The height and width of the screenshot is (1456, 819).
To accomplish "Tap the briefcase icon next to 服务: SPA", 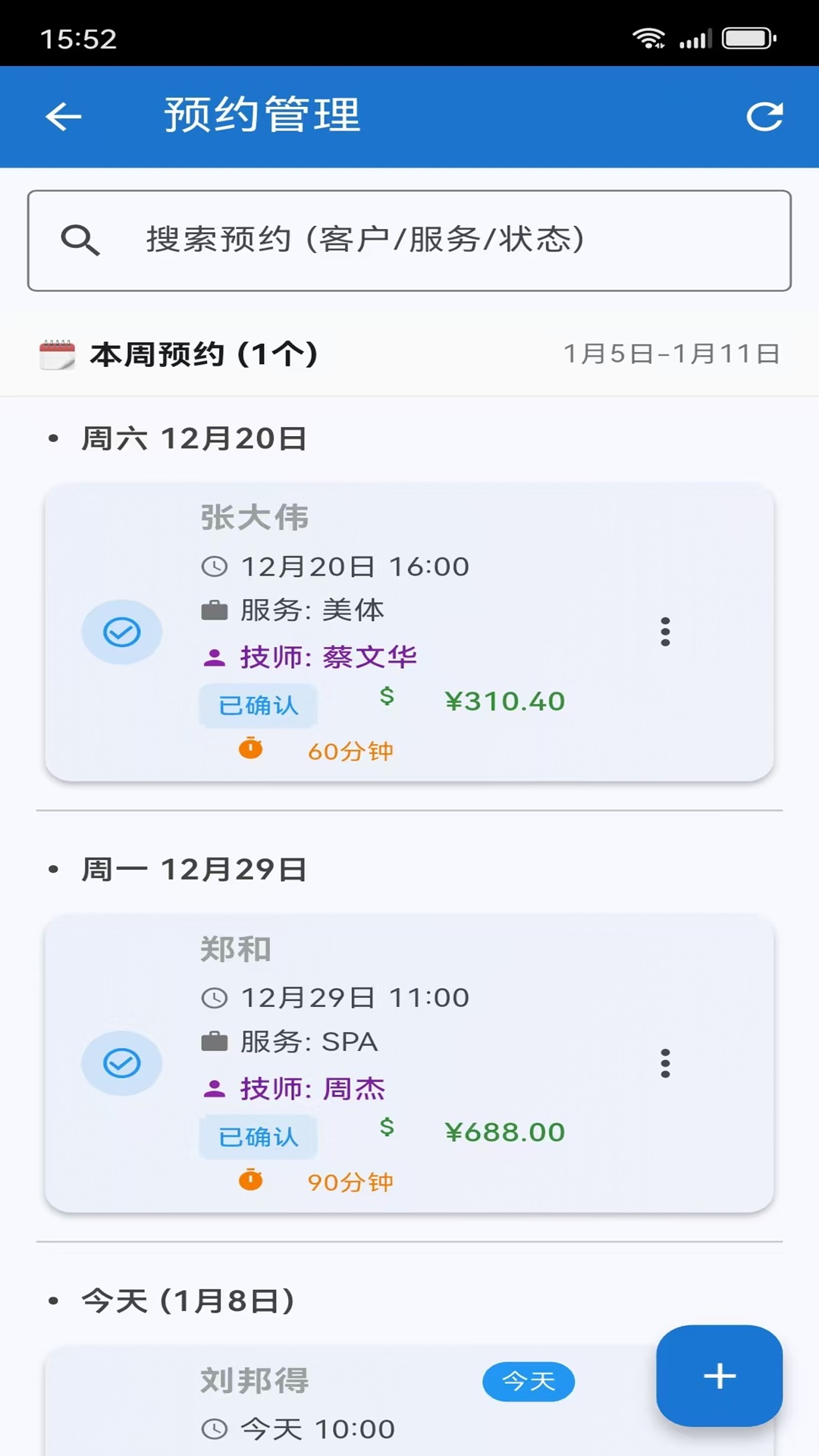I will [215, 1042].
